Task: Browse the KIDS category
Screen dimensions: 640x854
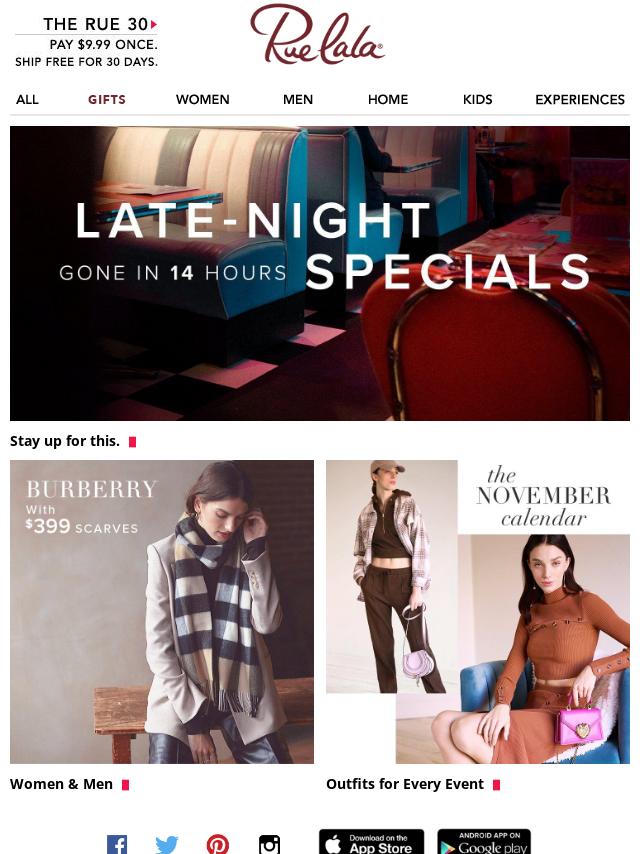Action: tap(477, 99)
